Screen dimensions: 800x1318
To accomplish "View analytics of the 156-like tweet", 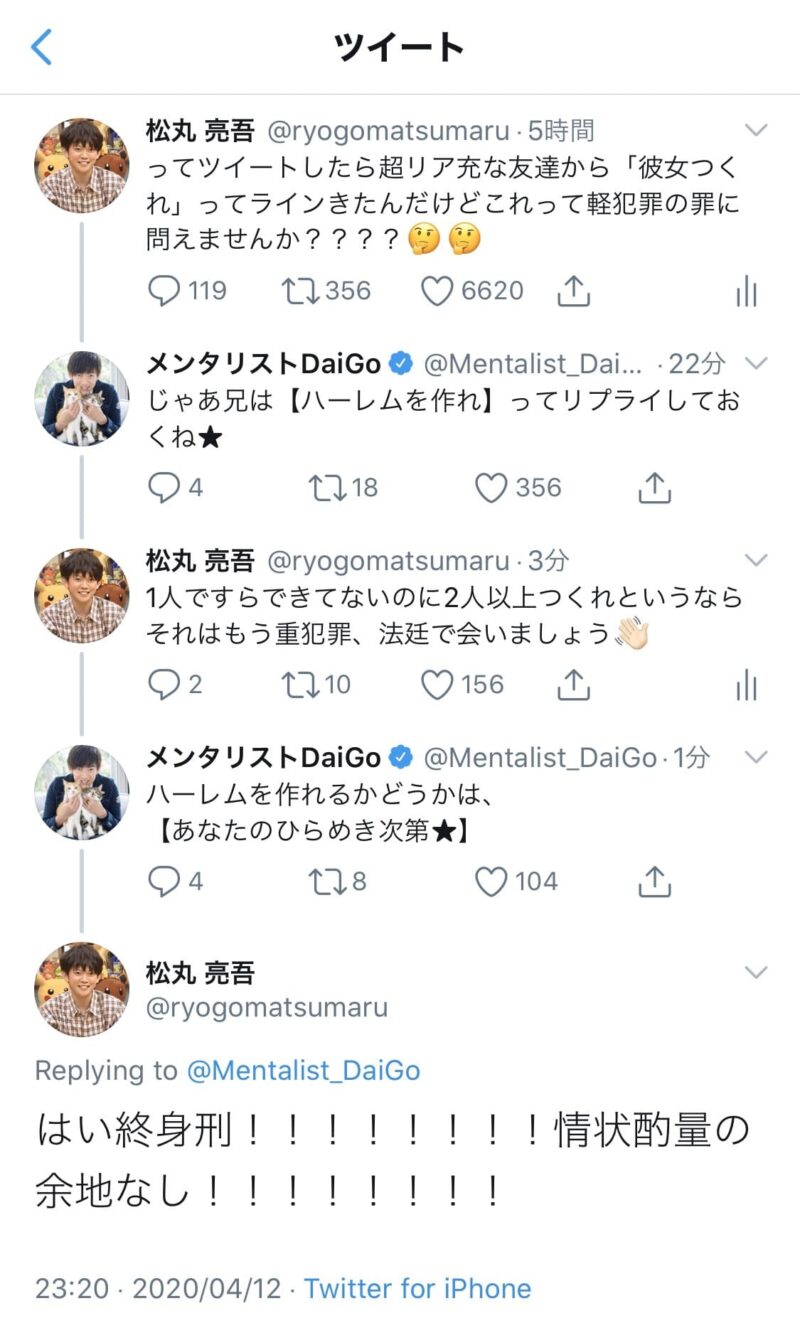I will click(x=746, y=685).
